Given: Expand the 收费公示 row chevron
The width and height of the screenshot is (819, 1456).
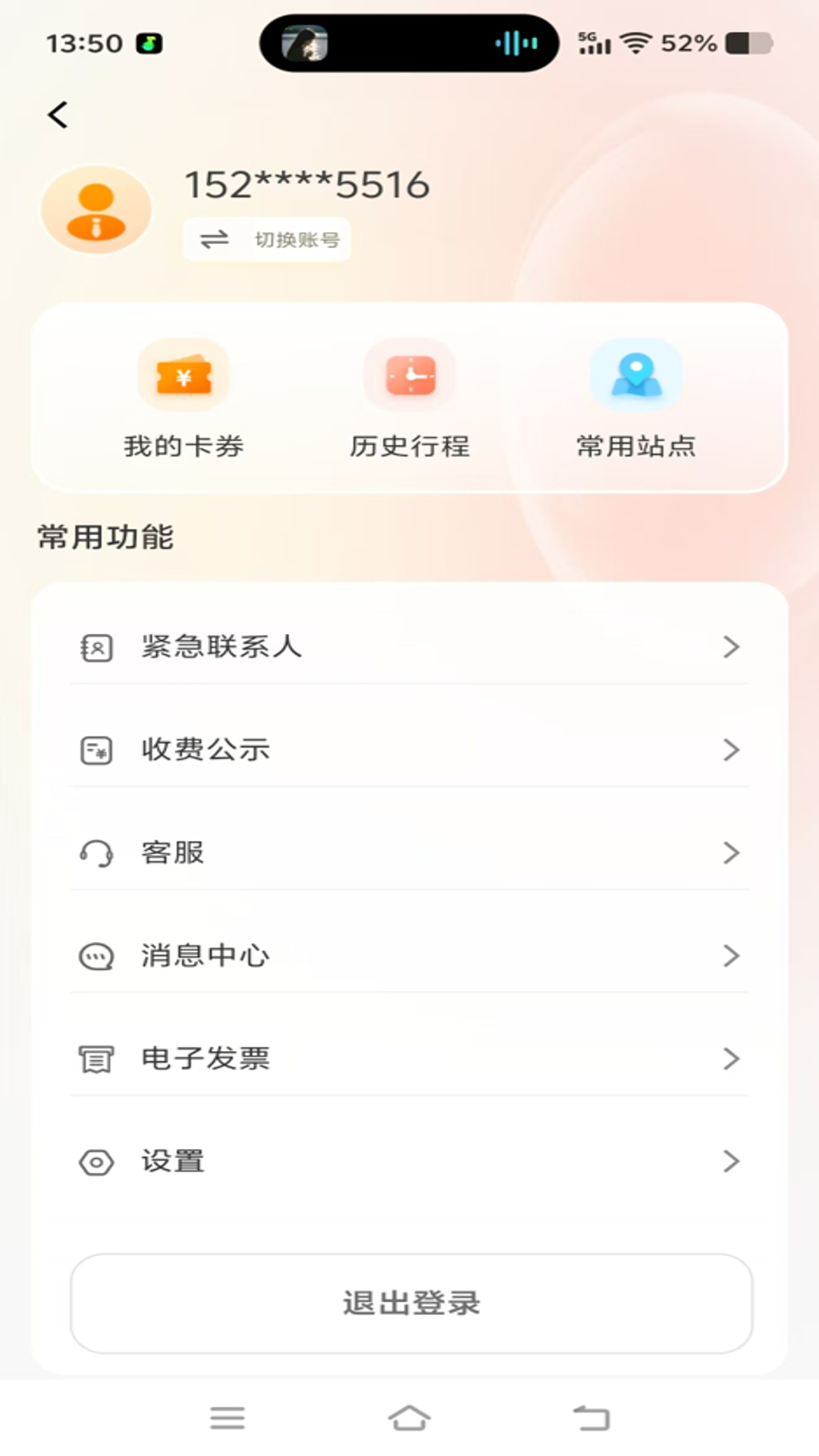Looking at the screenshot, I should (731, 750).
